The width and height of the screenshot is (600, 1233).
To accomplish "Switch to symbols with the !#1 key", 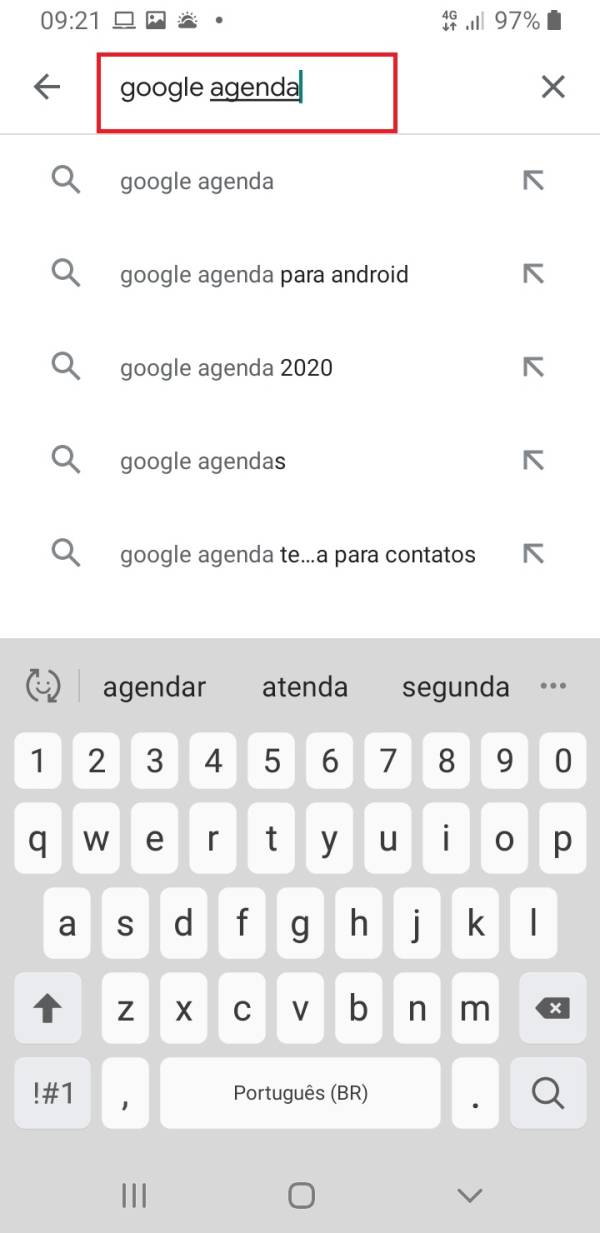I will click(x=53, y=1093).
